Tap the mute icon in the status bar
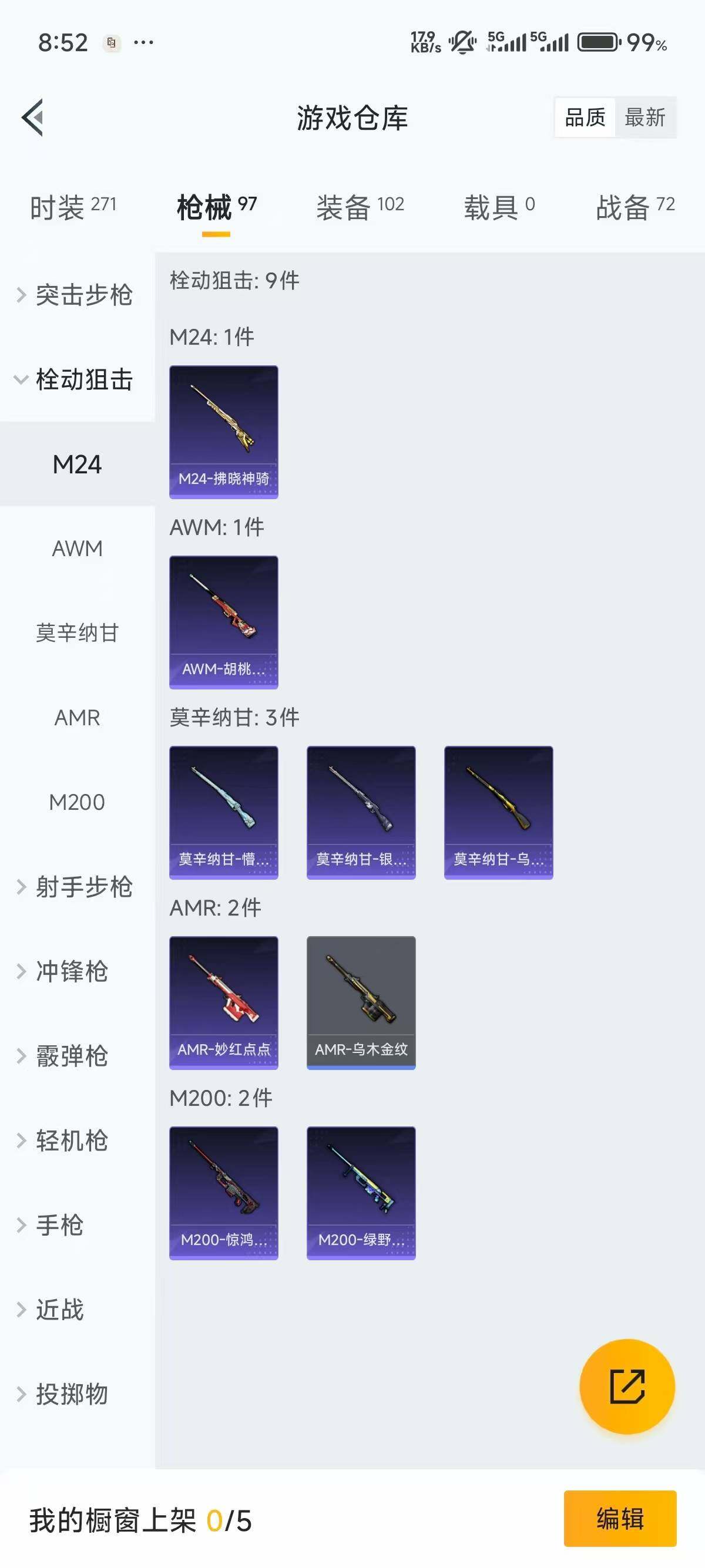The height and width of the screenshot is (1568, 705). [461, 41]
